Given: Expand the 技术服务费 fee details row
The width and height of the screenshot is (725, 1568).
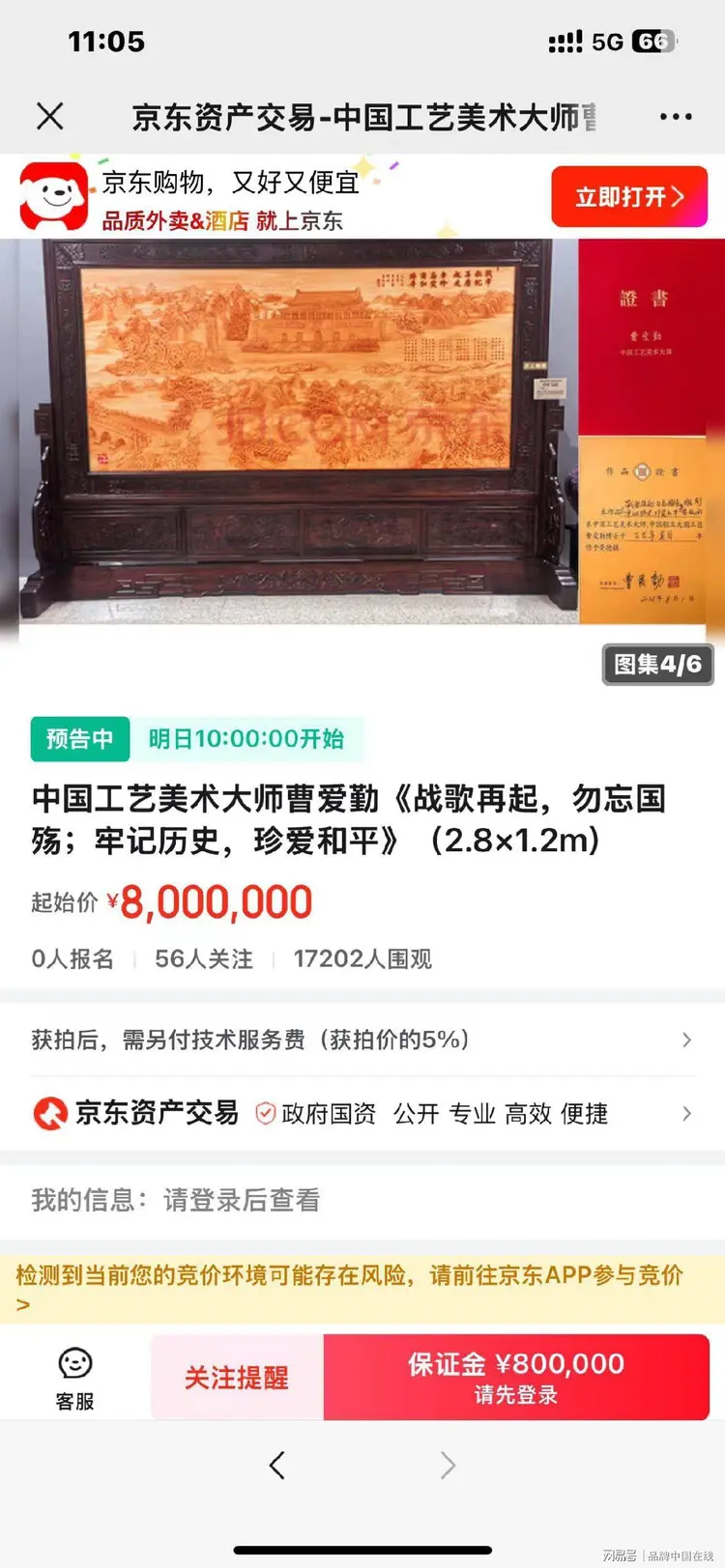Looking at the screenshot, I should coord(362,1040).
